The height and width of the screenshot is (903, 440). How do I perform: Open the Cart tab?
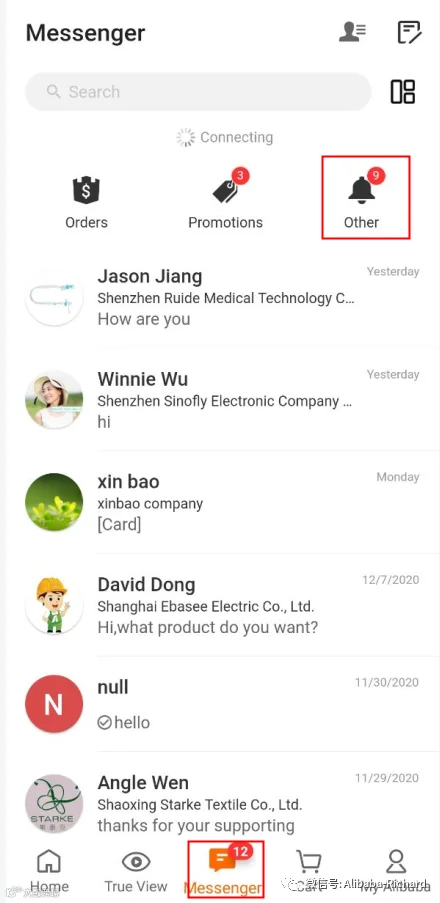coord(309,872)
